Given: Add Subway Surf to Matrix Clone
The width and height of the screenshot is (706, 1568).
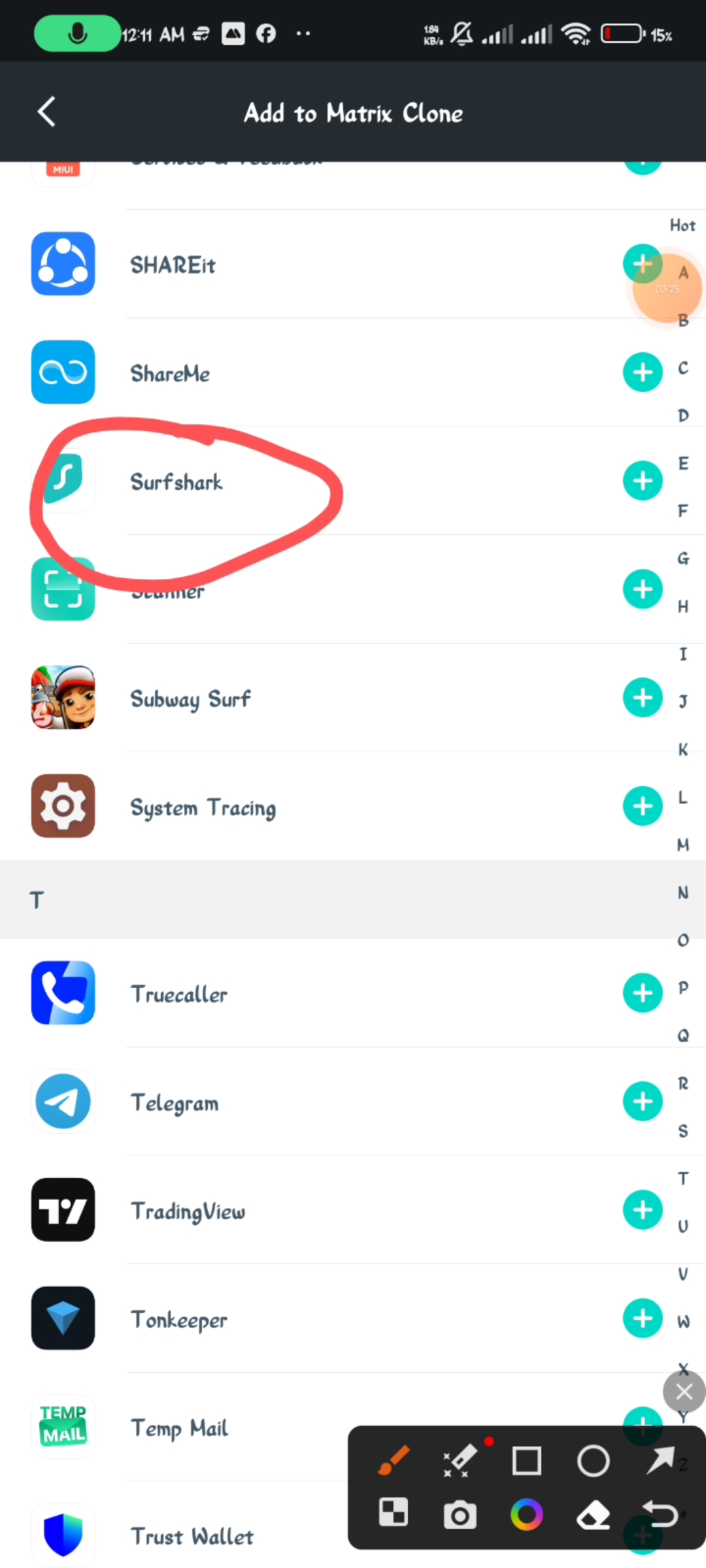Looking at the screenshot, I should tap(643, 698).
